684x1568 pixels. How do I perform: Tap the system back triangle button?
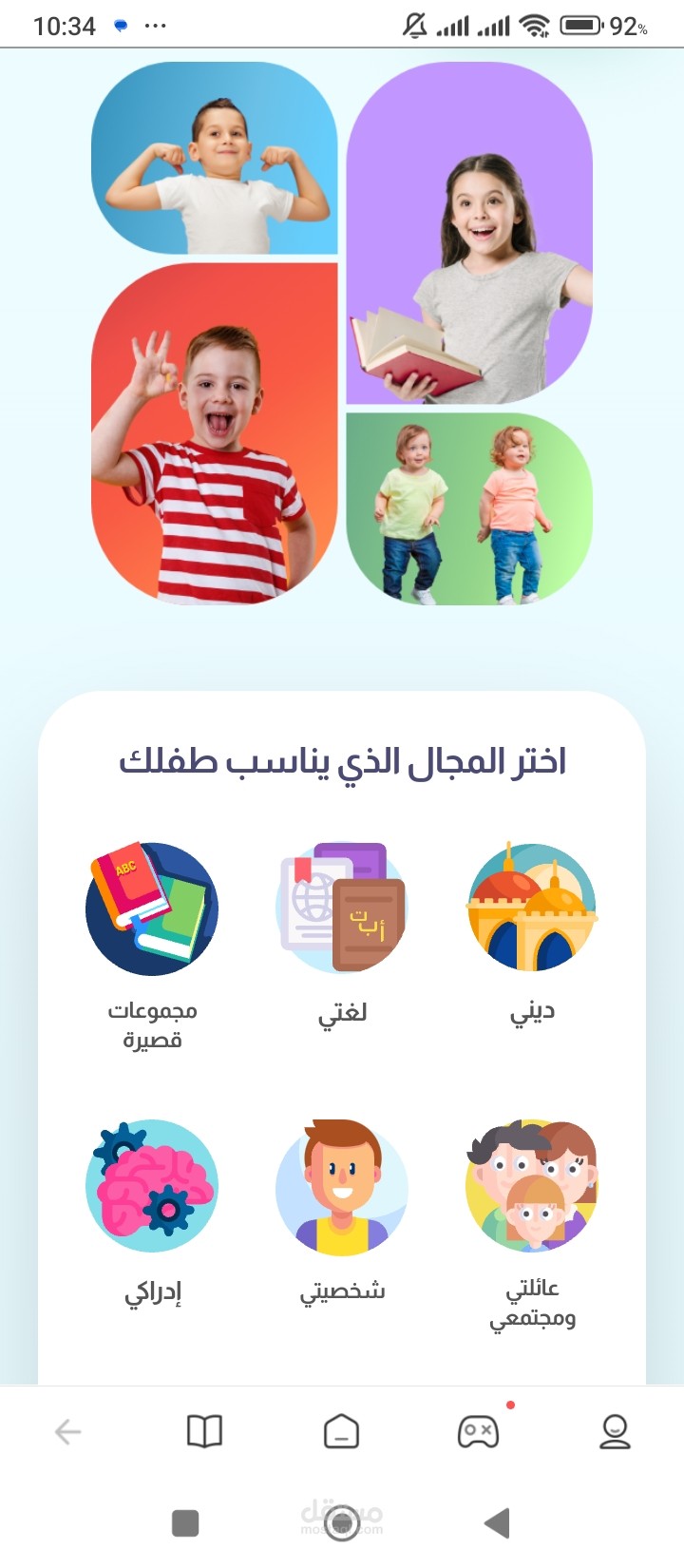(497, 1522)
